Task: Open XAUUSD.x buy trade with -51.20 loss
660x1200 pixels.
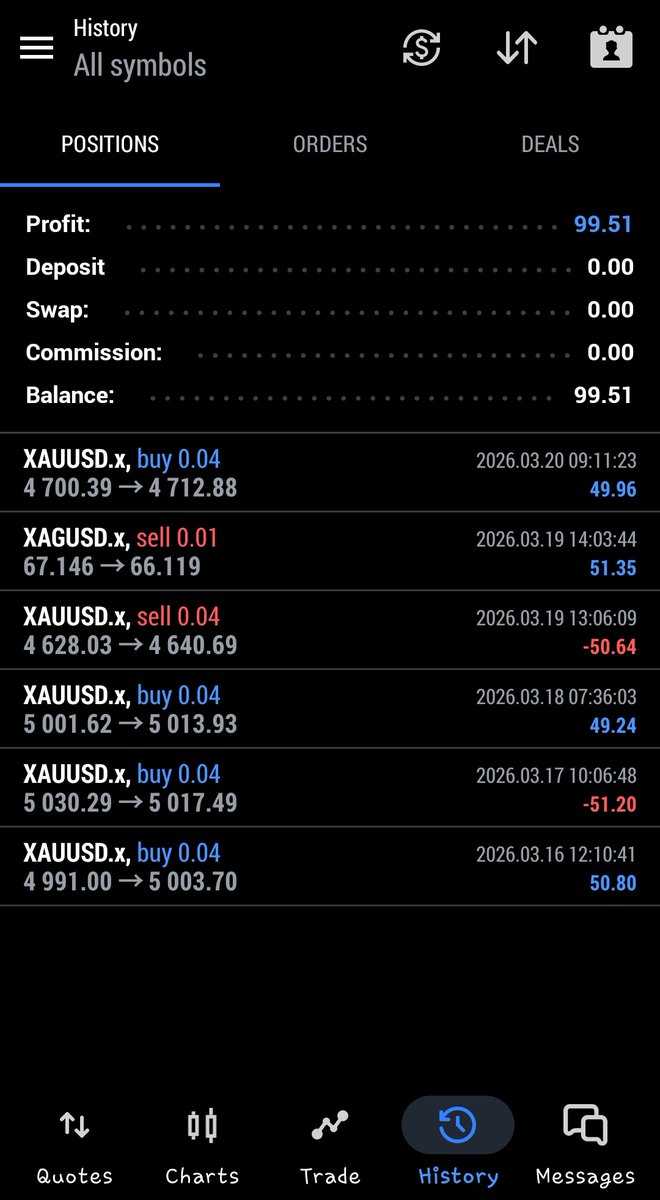Action: point(330,788)
